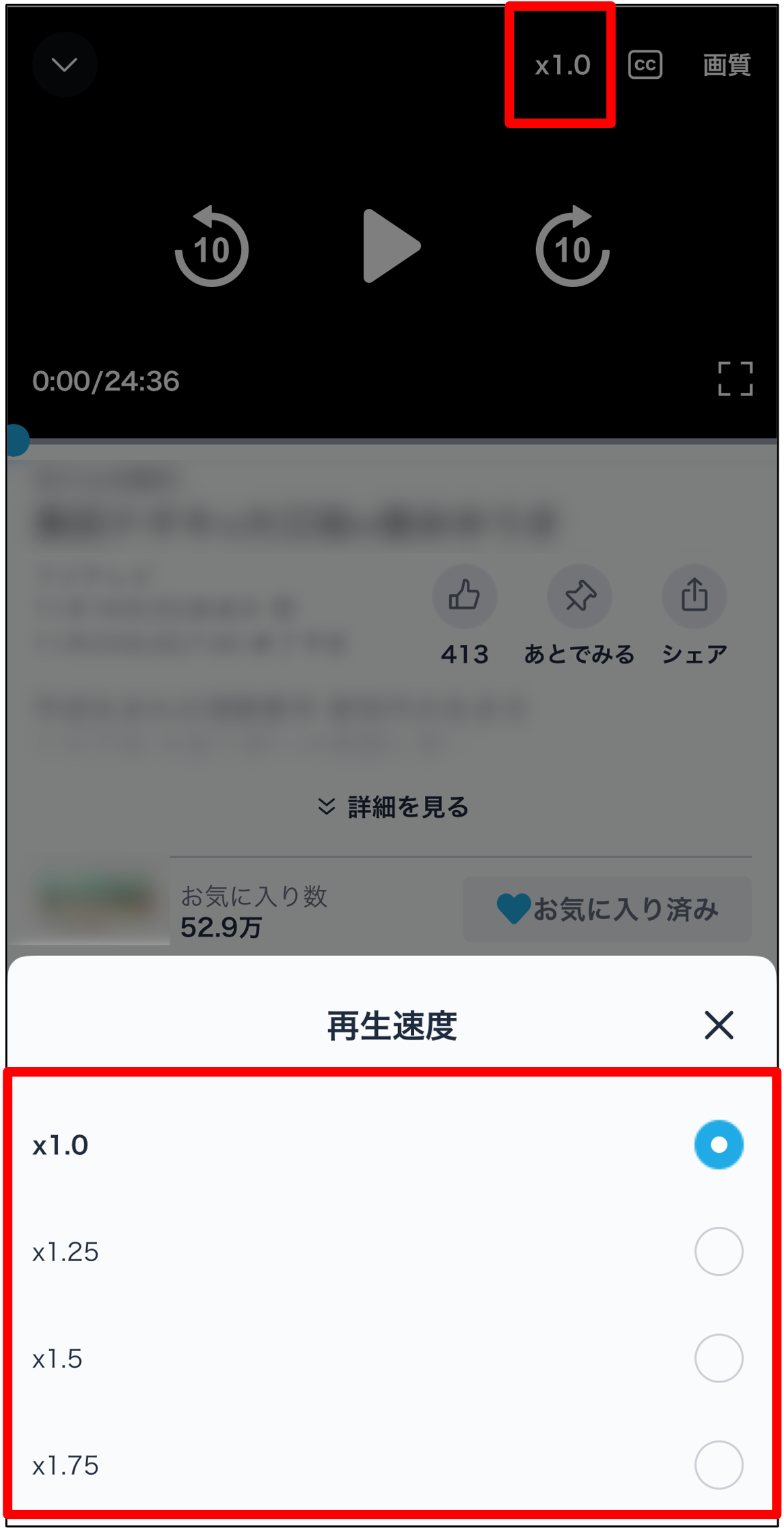Image resolution: width=784 pixels, height=1528 pixels.
Task: Share the video via シェア
Action: [694, 596]
